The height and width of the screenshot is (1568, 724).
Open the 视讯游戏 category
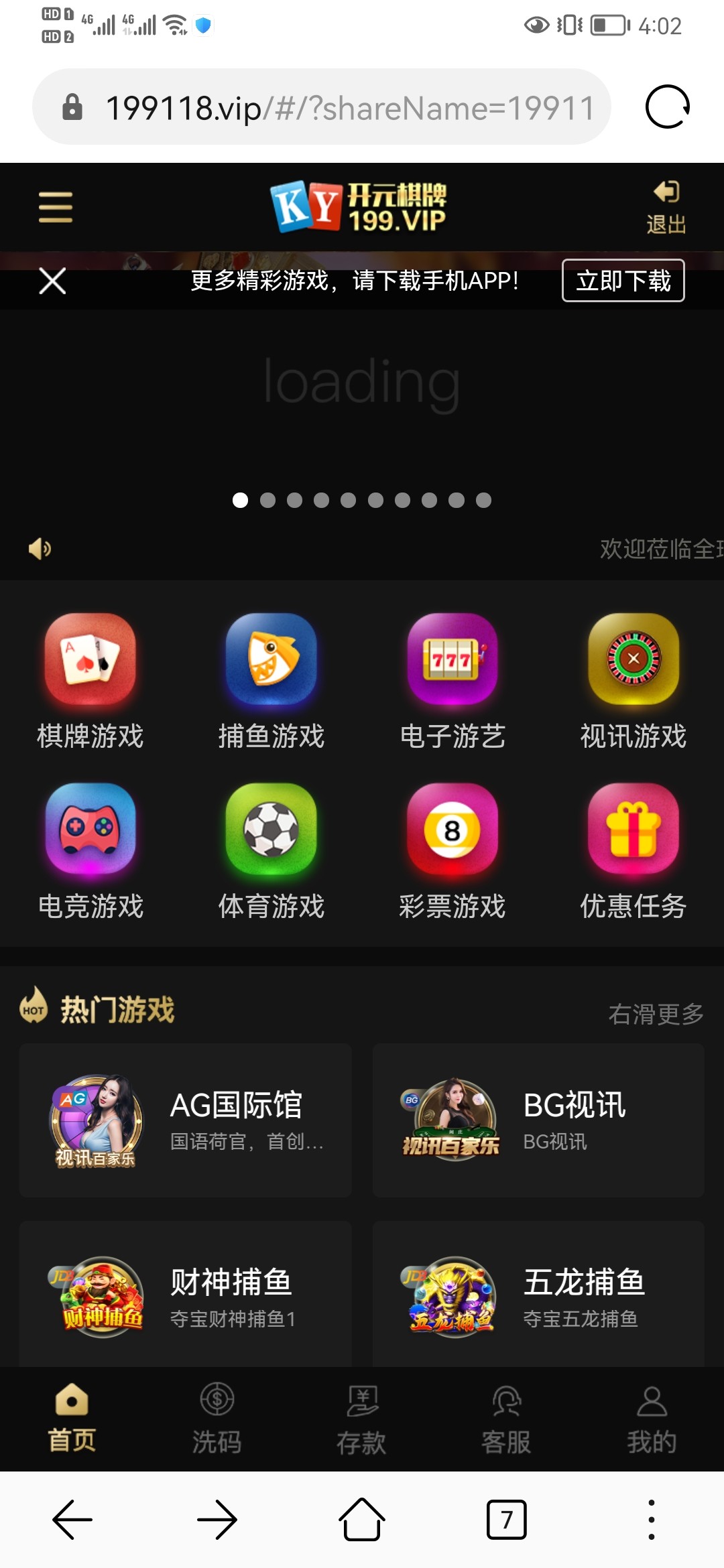click(633, 680)
